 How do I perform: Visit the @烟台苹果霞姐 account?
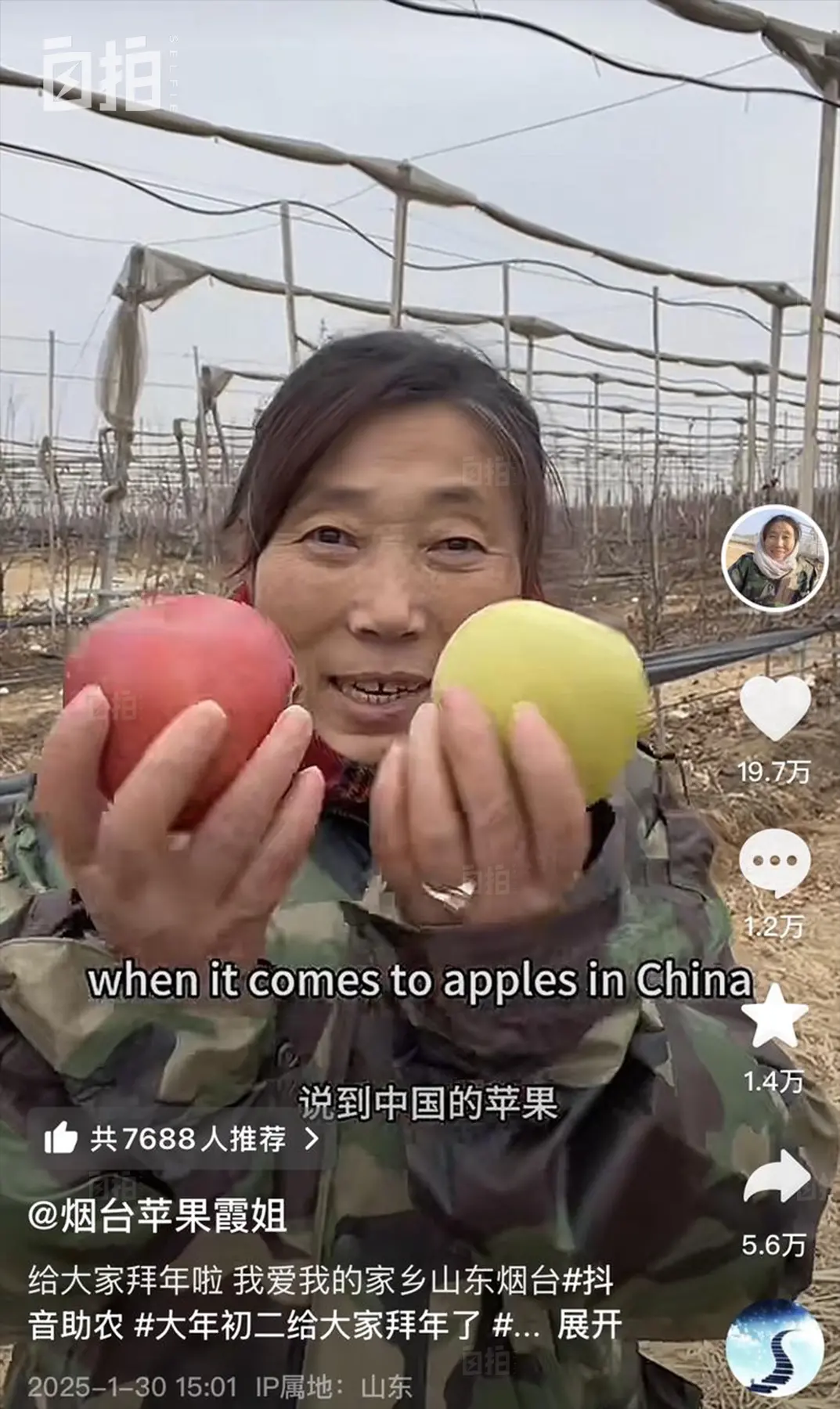pos(157,1216)
